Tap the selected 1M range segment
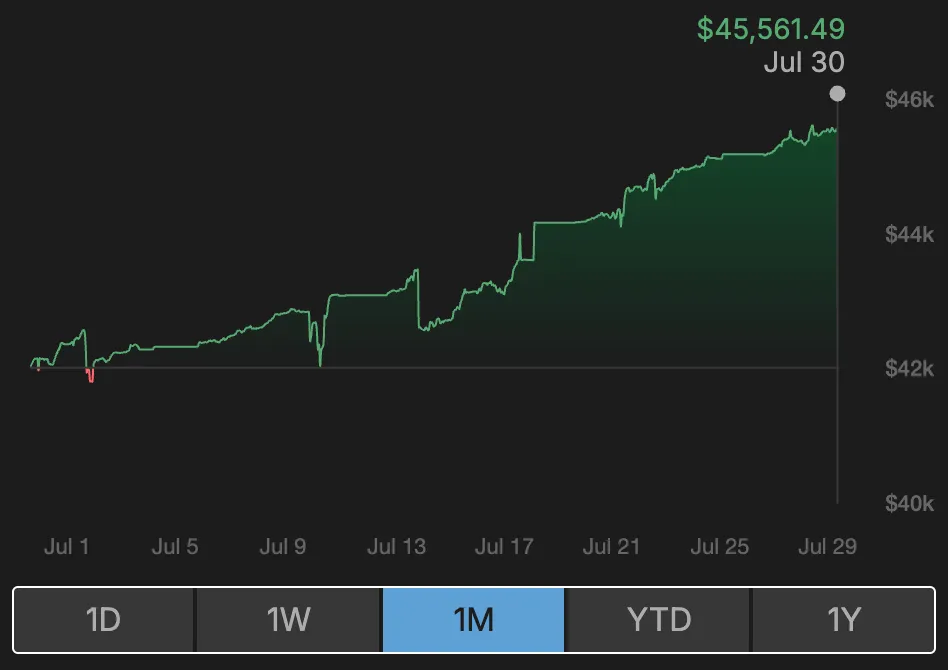Image resolution: width=948 pixels, height=670 pixels. tap(474, 620)
